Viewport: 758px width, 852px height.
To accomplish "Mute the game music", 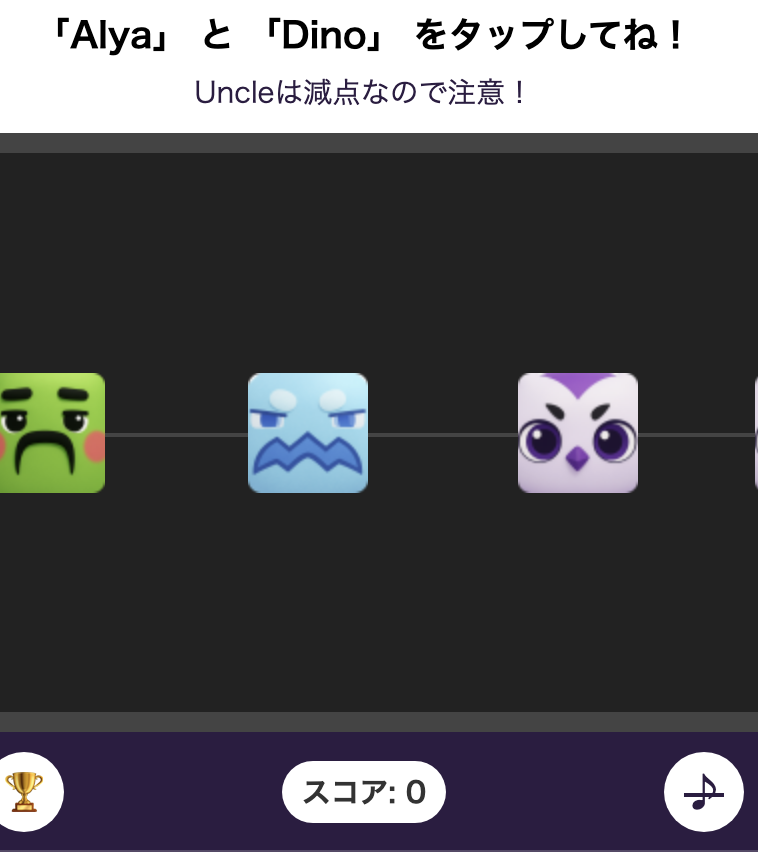I will tap(703, 792).
